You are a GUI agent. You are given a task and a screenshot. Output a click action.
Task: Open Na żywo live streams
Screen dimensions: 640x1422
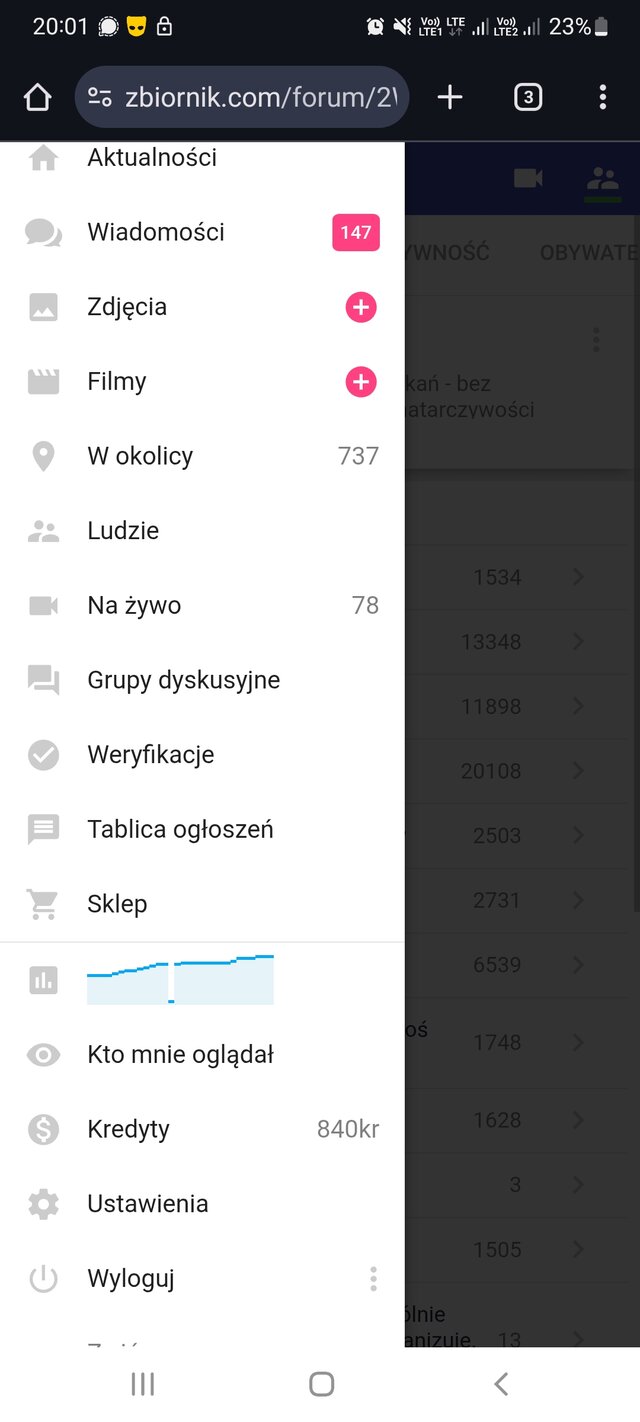pyautogui.click(x=202, y=605)
